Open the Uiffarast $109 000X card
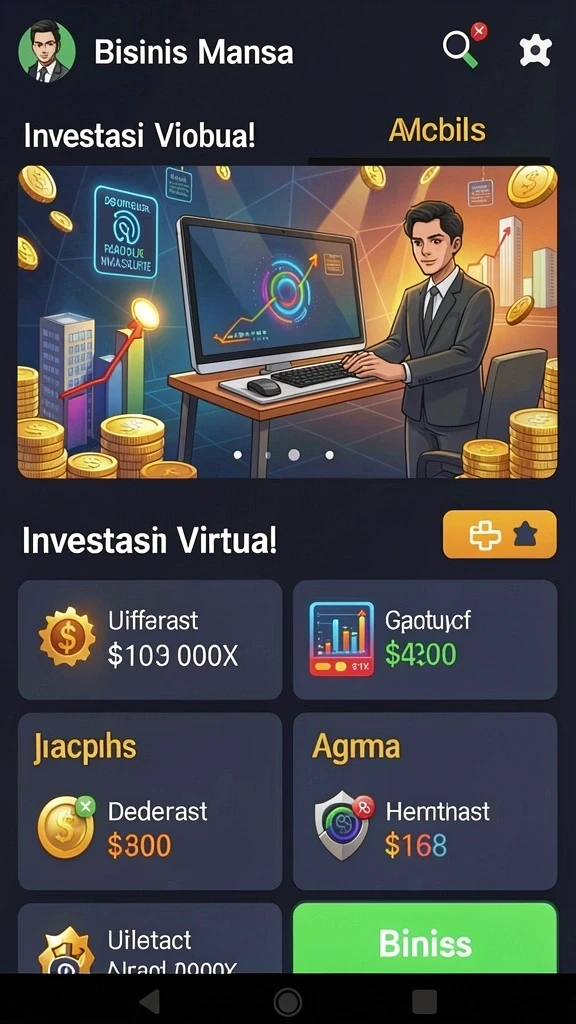Image resolution: width=576 pixels, height=1024 pixels. [150, 639]
